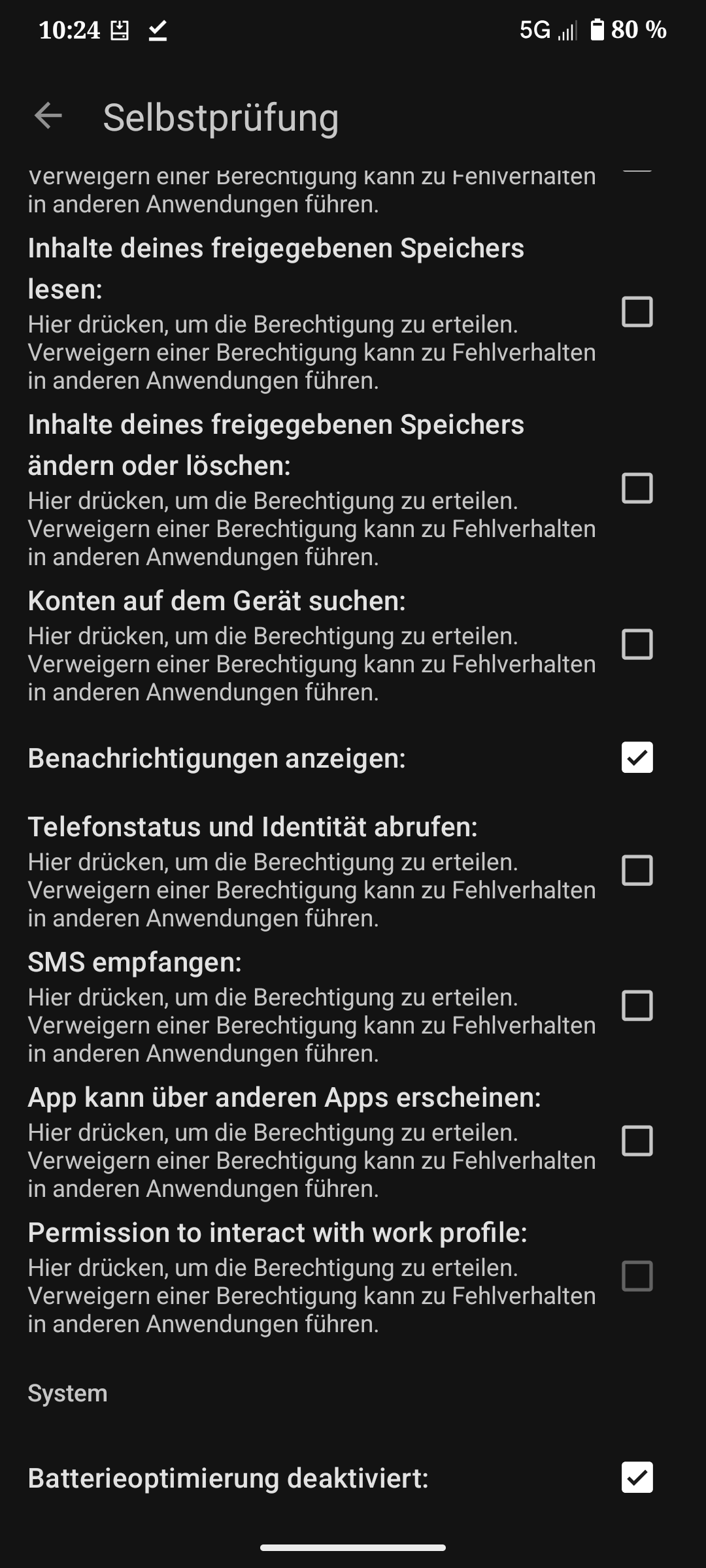Grant 'Telefonstatus und Identität abrufen' permission
The height and width of the screenshot is (1568, 706).
pyautogui.click(x=637, y=870)
